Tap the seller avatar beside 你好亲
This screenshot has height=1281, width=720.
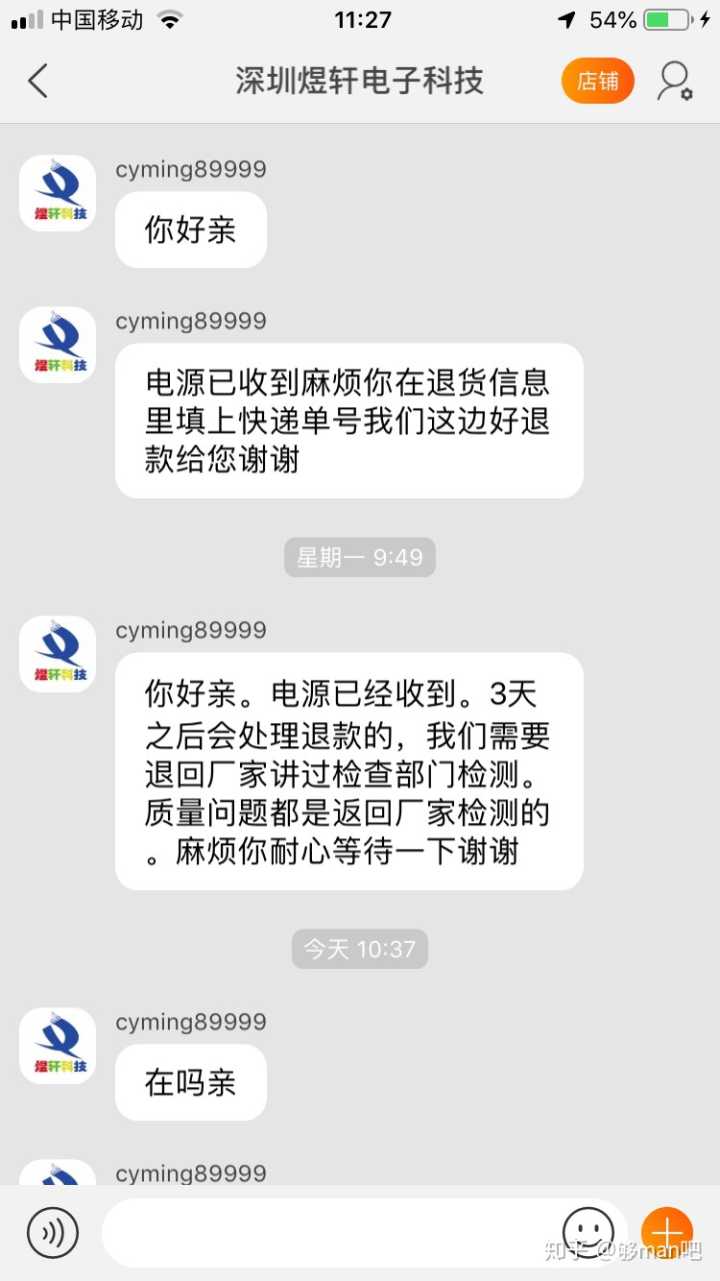(x=58, y=193)
